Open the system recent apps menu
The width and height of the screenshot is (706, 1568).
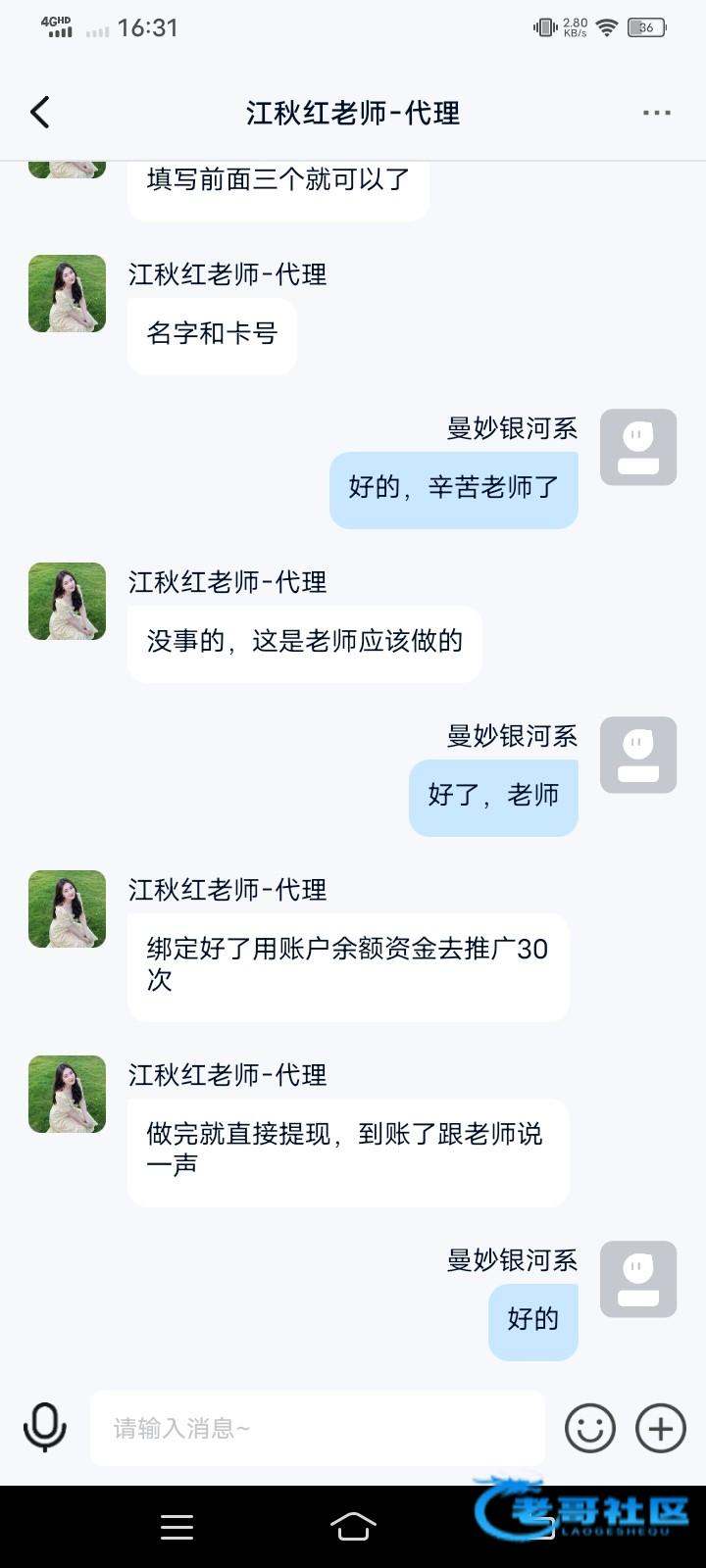pyautogui.click(x=176, y=1526)
